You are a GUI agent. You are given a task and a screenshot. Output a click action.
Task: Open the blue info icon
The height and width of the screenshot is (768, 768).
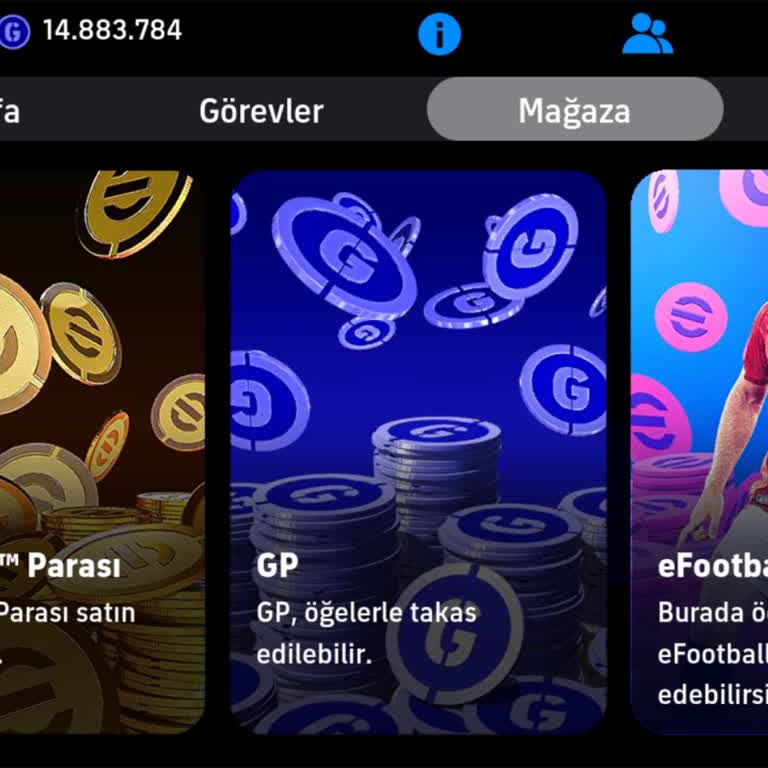[x=439, y=35]
